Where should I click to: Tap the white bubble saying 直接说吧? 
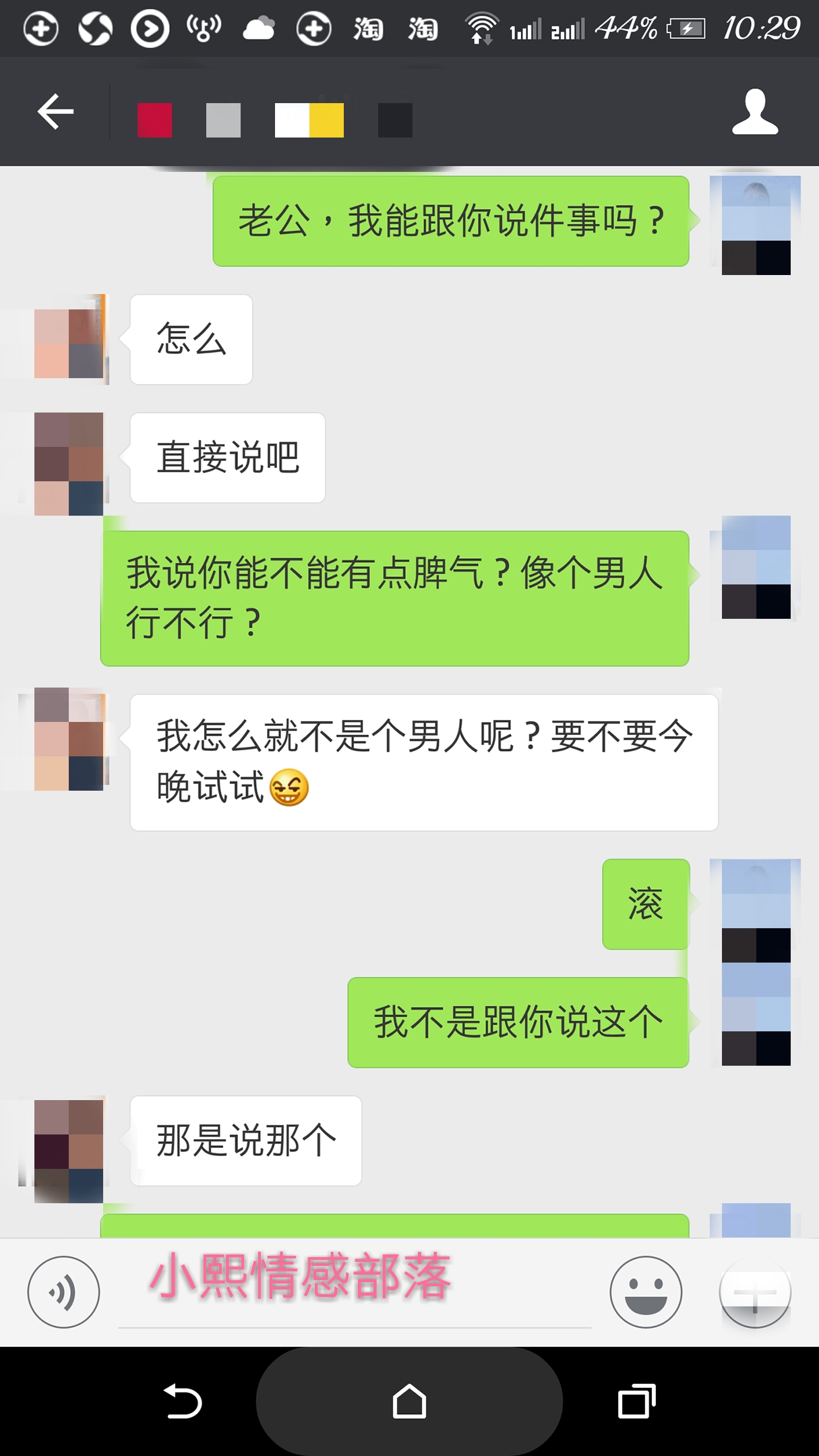tap(227, 457)
